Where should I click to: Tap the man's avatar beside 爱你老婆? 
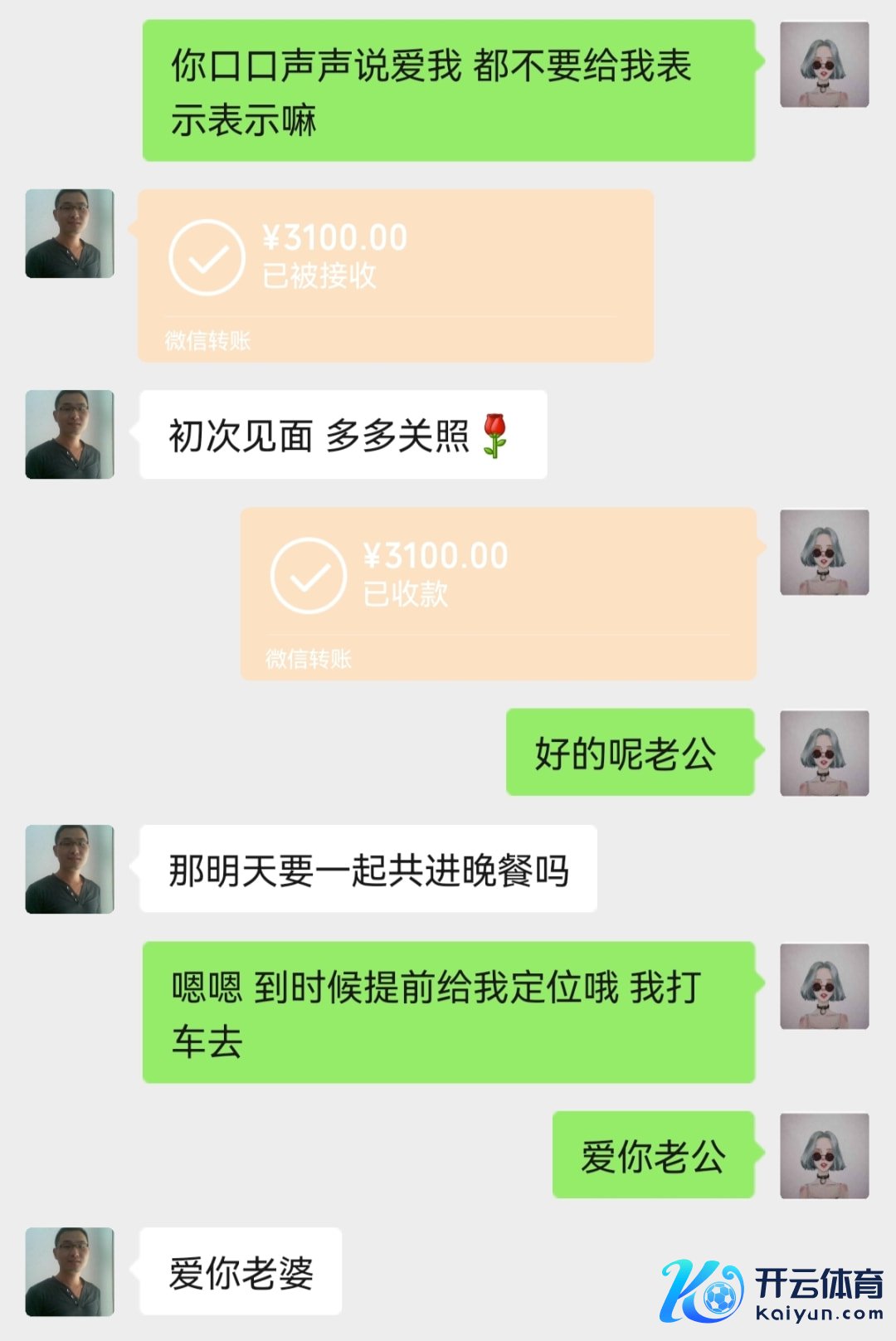(x=70, y=1271)
